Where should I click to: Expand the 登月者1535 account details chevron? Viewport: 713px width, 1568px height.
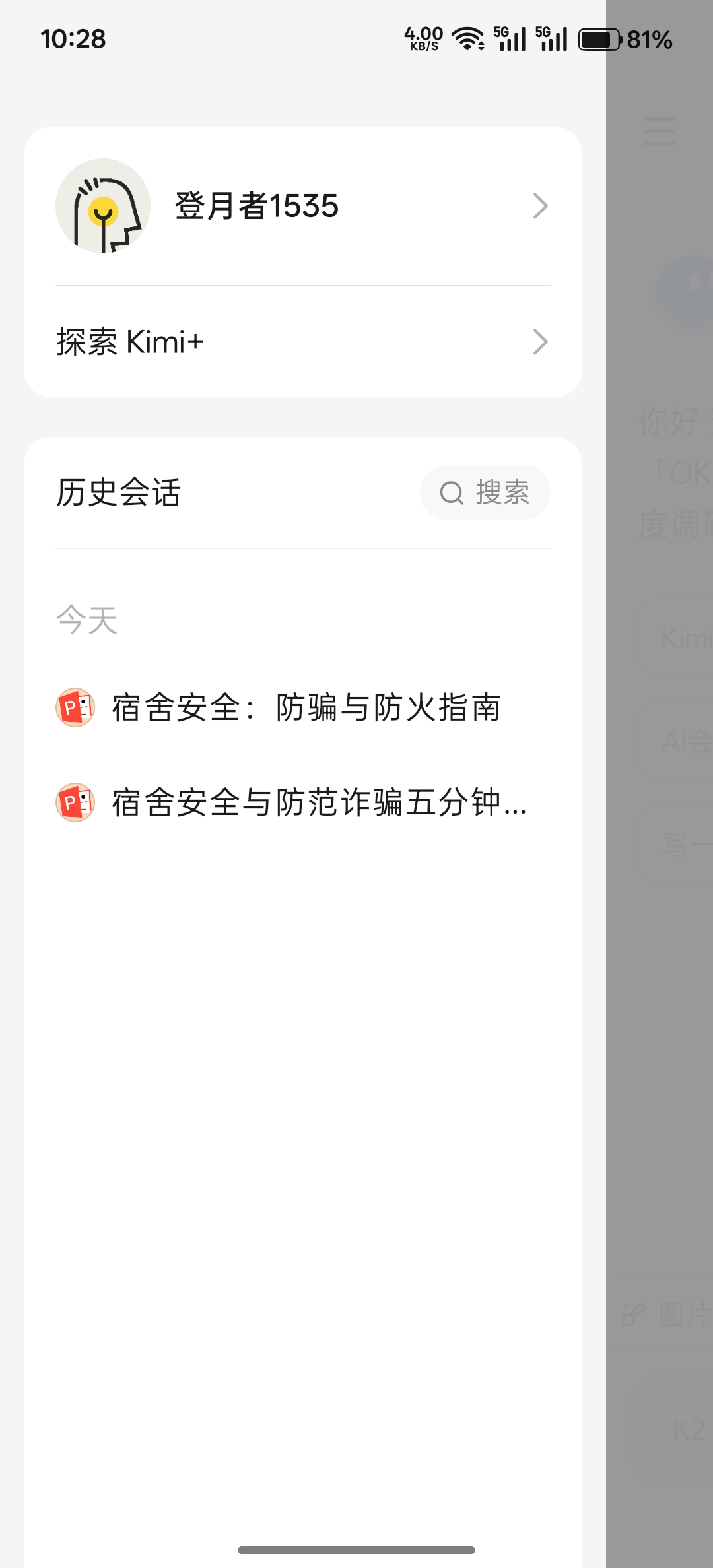tap(540, 207)
